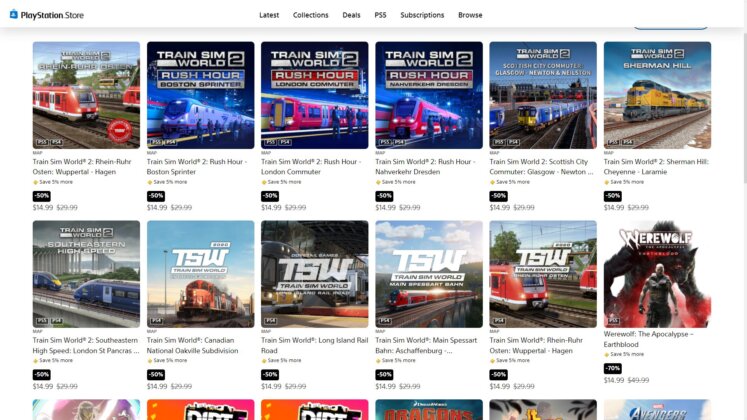Select the PS5 tab
Screen dimensions: 747x420
point(380,15)
